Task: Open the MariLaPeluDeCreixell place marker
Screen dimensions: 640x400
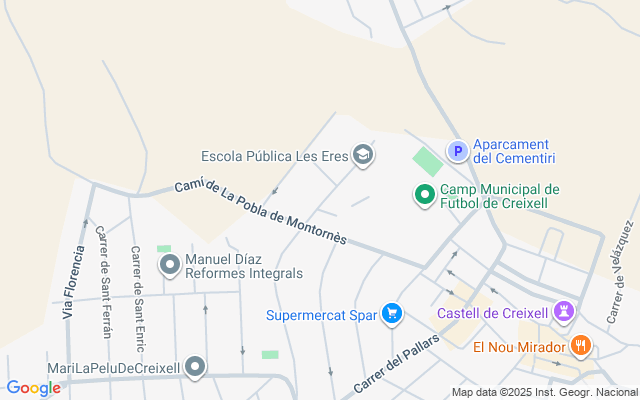Action: tap(196, 367)
